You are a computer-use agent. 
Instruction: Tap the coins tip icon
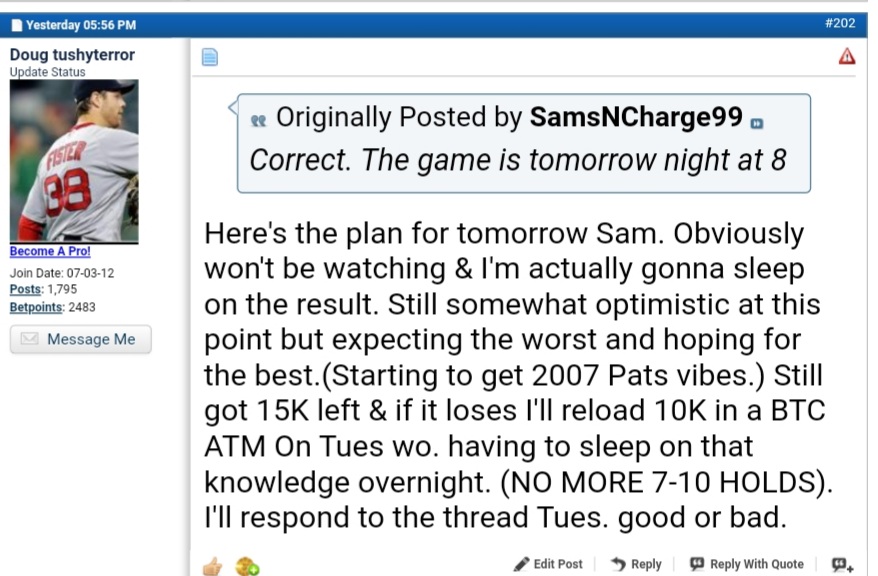(x=247, y=566)
